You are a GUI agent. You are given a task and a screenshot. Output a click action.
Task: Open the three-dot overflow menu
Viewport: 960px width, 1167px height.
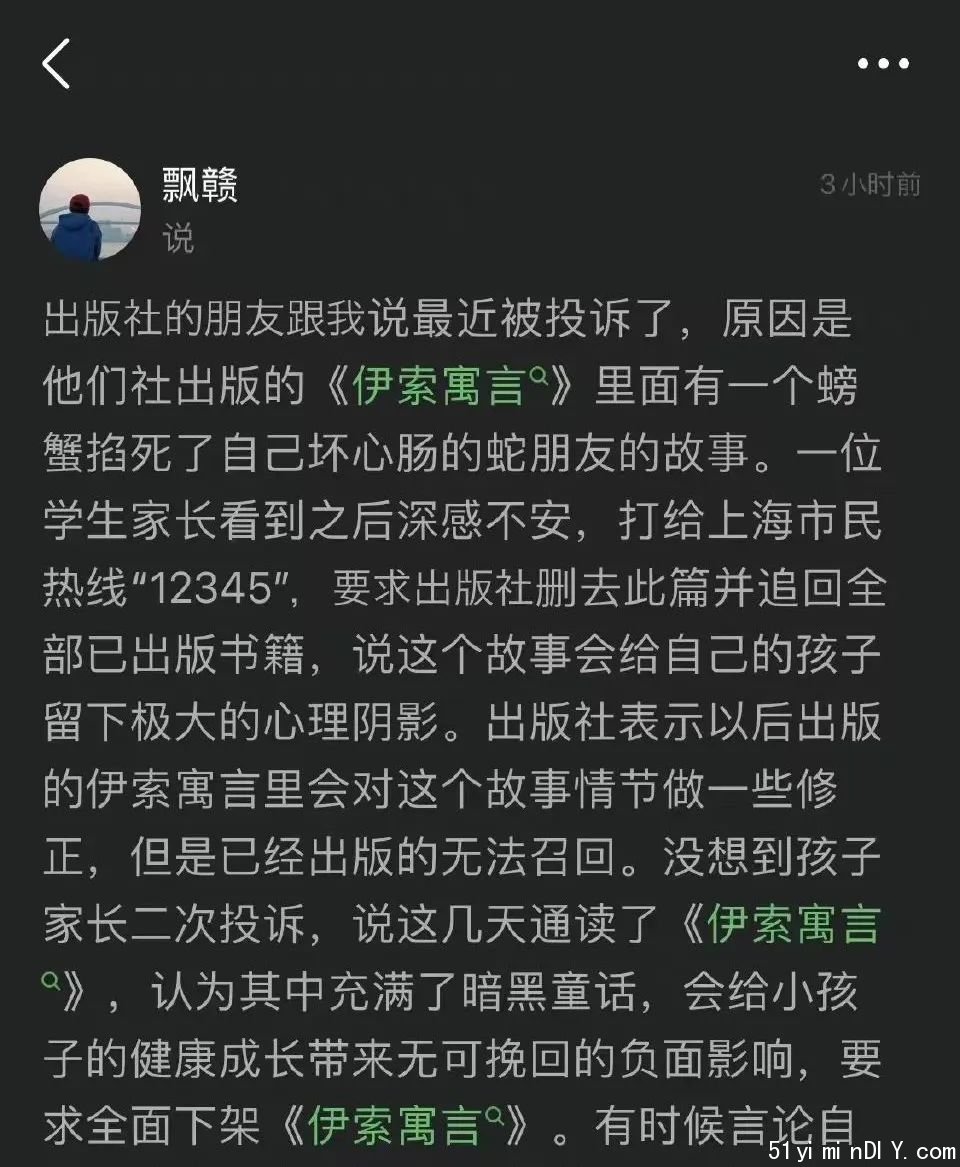click(x=883, y=64)
